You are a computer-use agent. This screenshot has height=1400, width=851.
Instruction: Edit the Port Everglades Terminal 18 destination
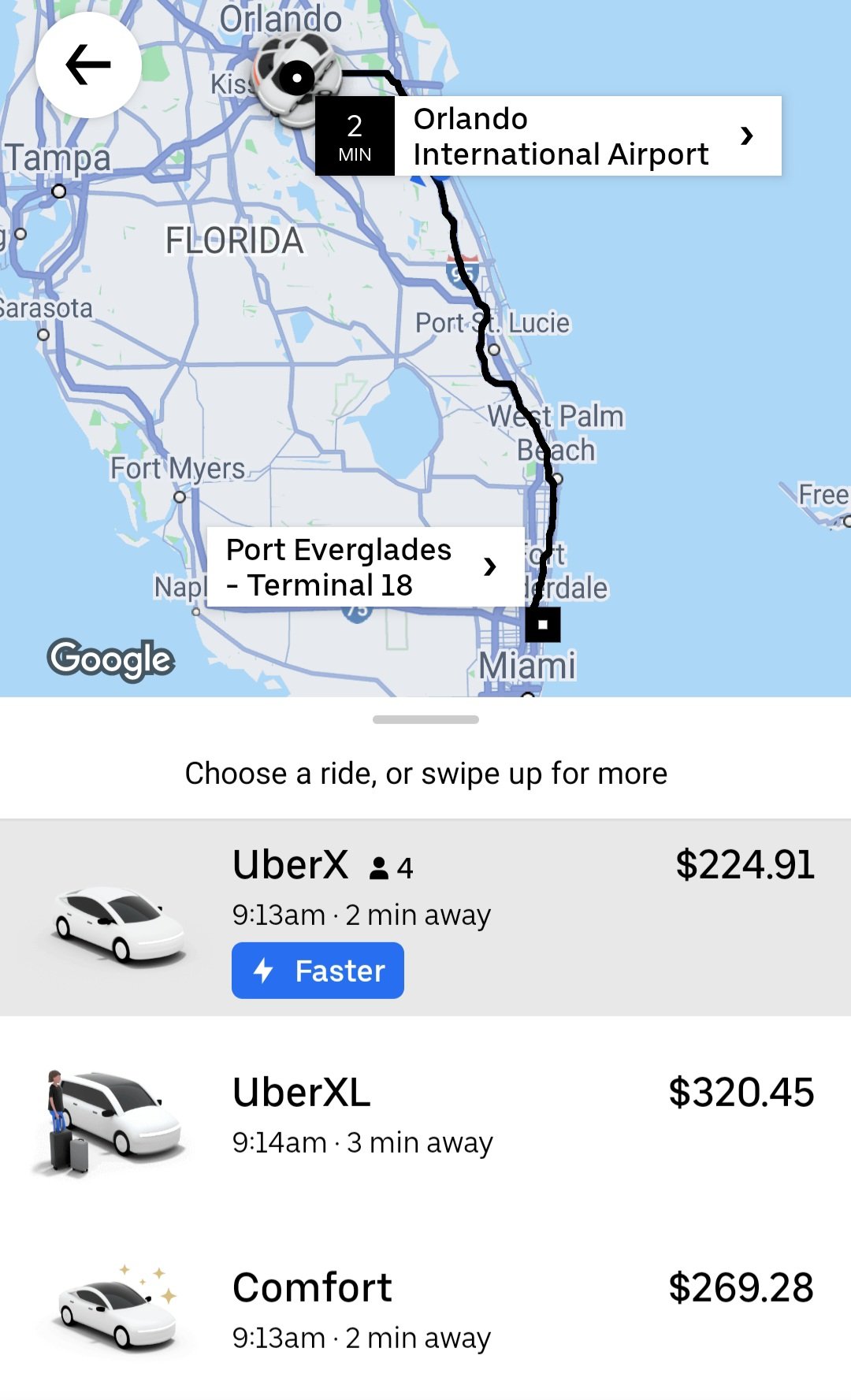(x=365, y=567)
